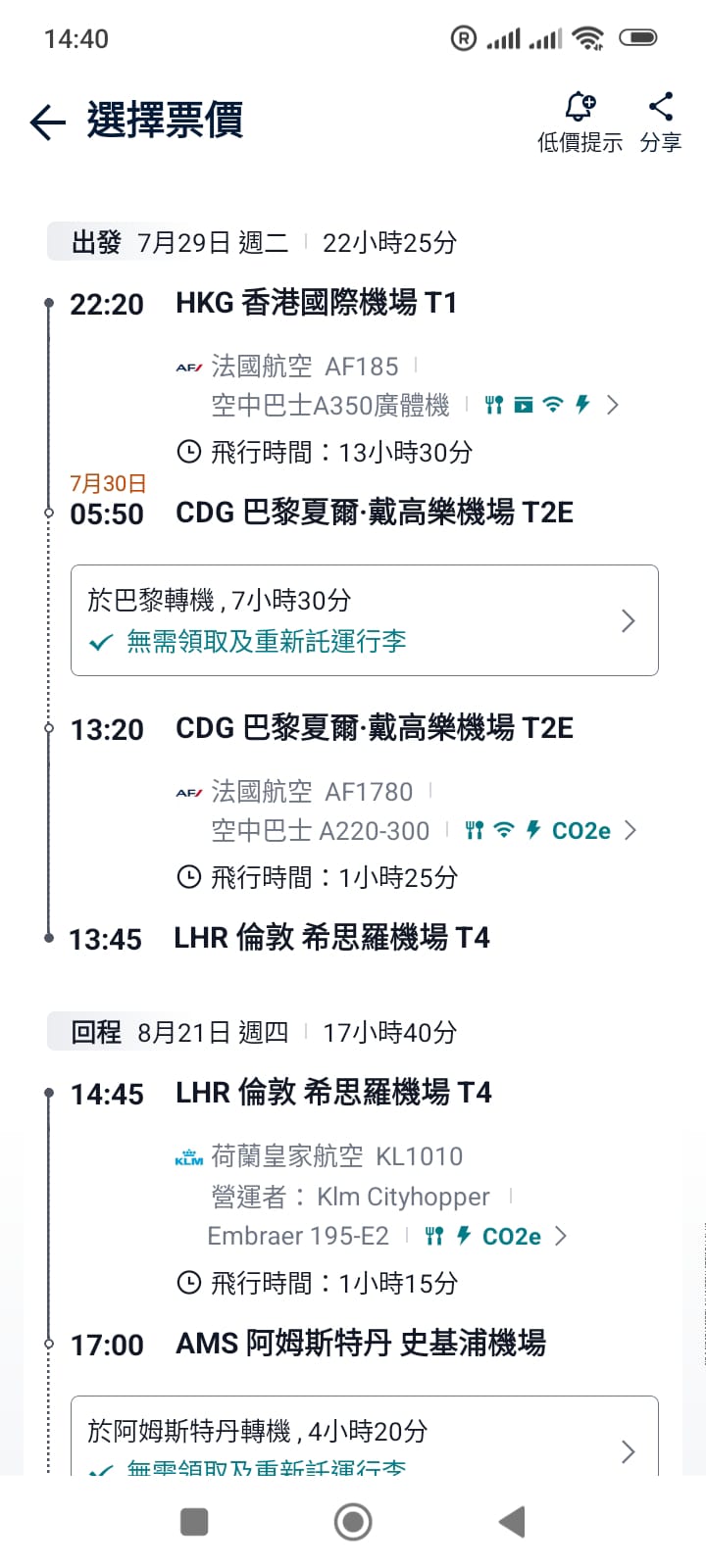Screen dimensions: 706x1568
Task: Open the 低價提示 price alert
Action: tap(580, 122)
